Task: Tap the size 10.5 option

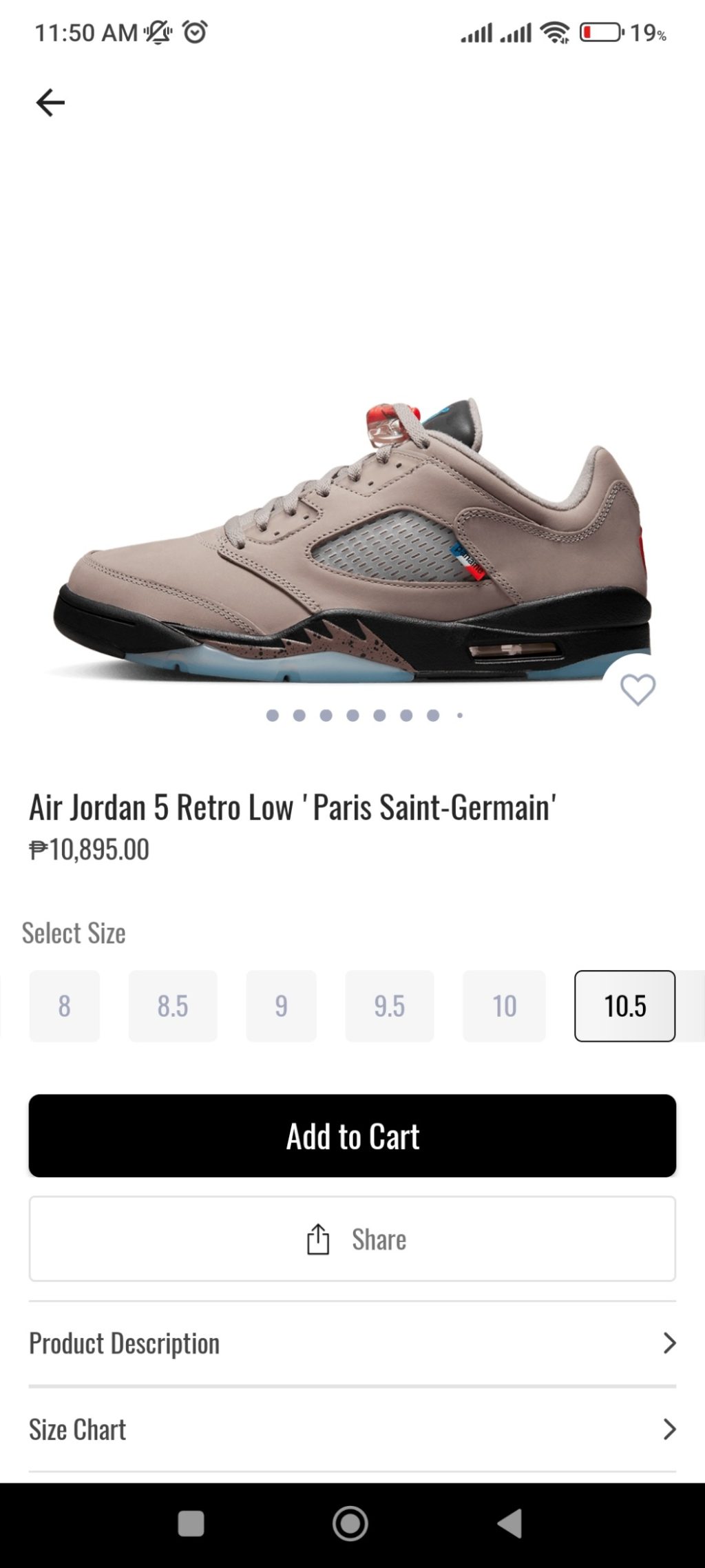Action: tap(624, 1006)
